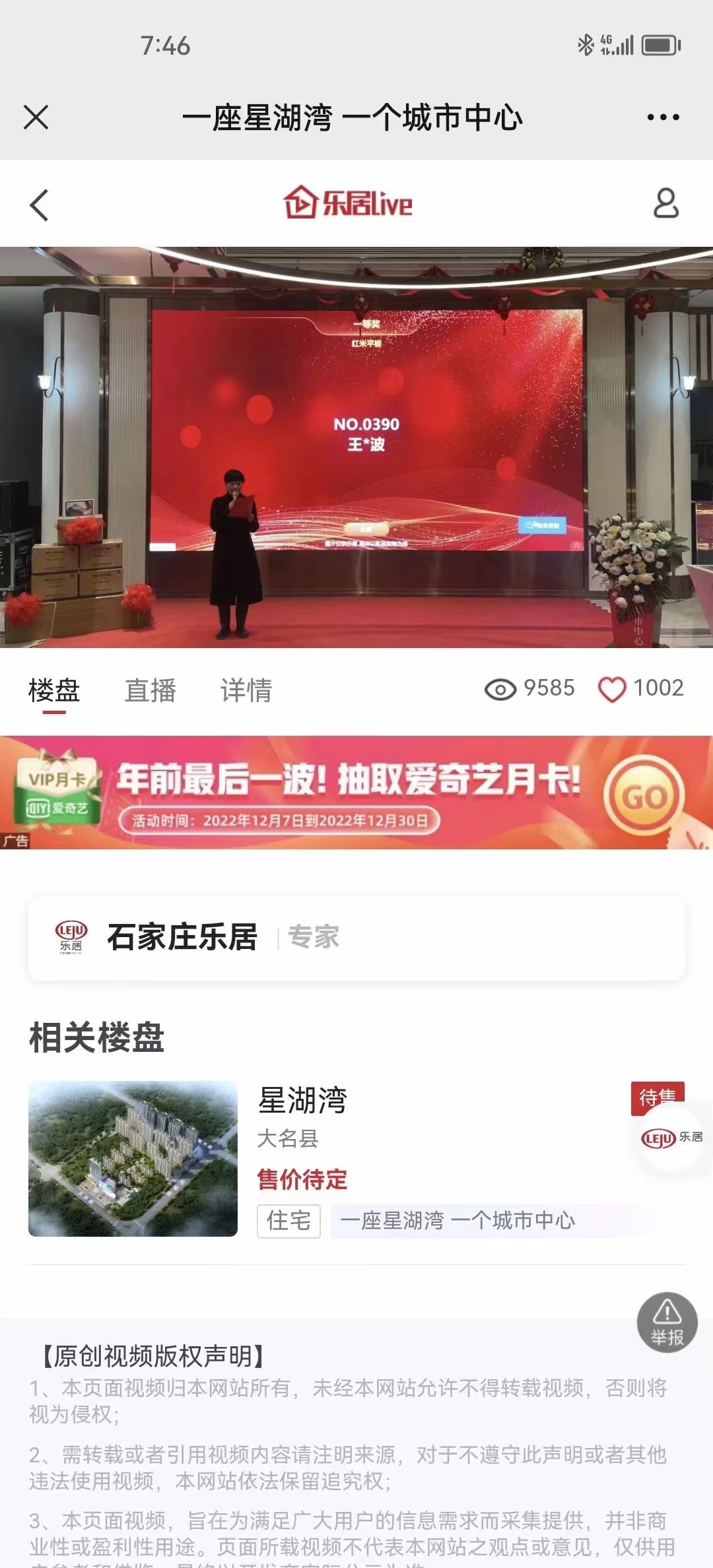Like the video with the heart icon
Viewport: 713px width, 1568px height.
pyautogui.click(x=612, y=690)
